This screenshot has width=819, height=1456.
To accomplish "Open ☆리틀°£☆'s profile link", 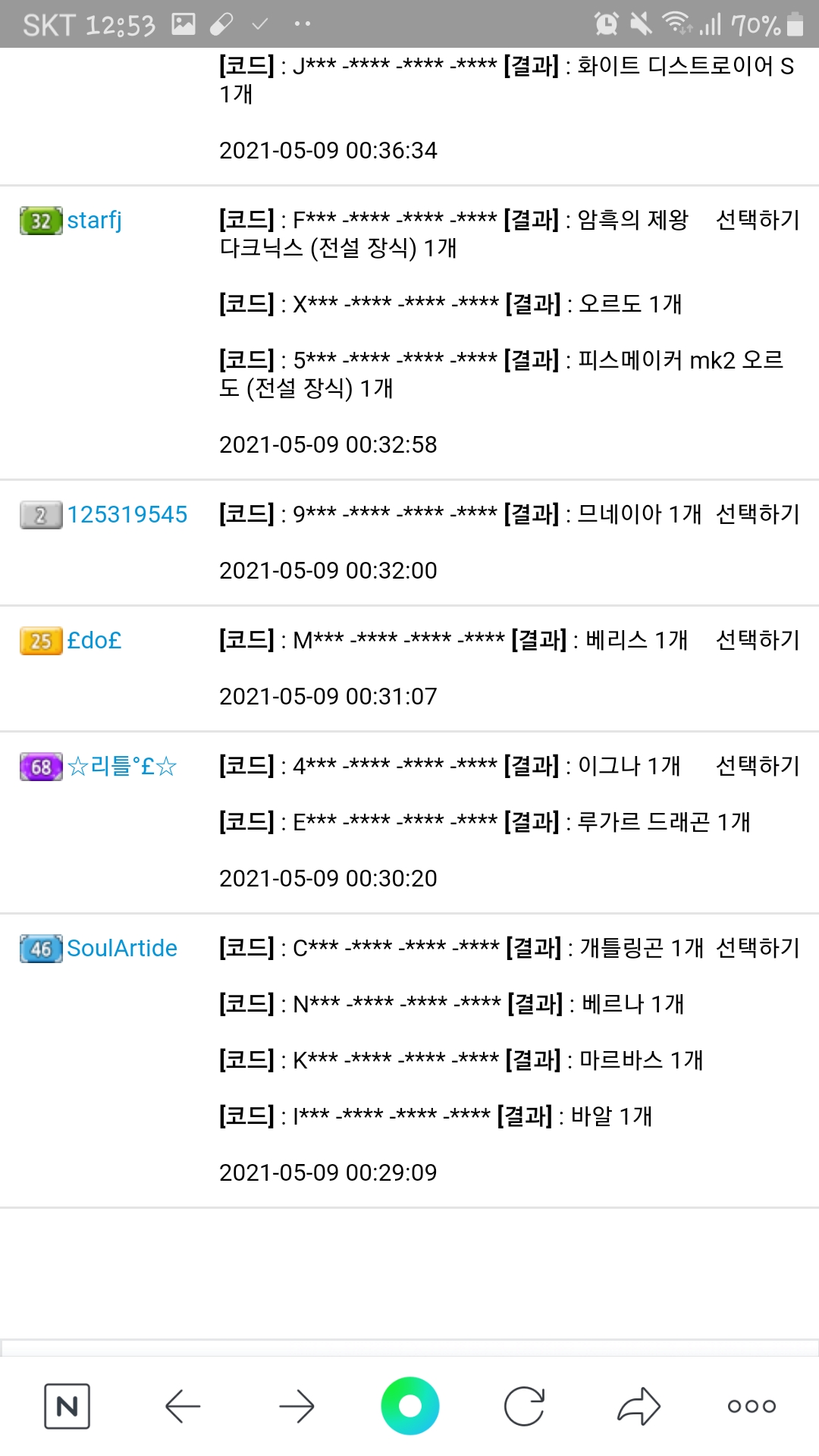I will [x=122, y=767].
